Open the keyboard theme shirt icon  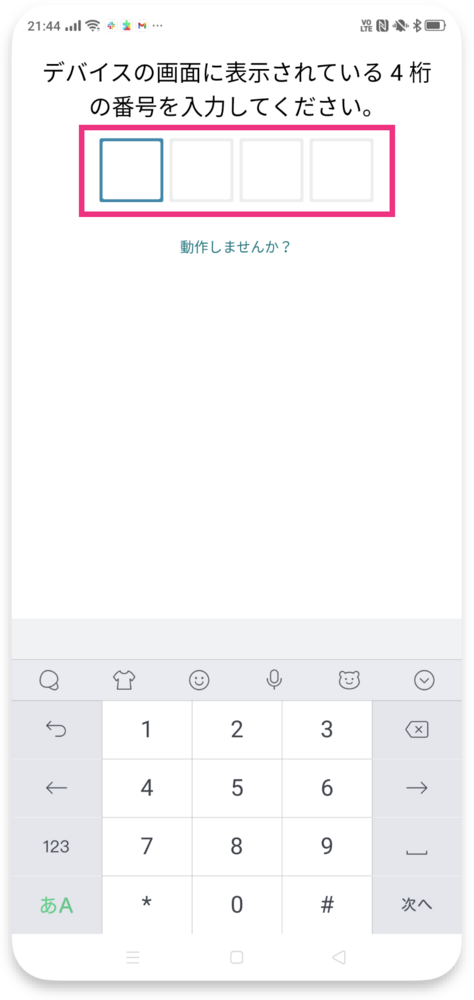click(124, 680)
